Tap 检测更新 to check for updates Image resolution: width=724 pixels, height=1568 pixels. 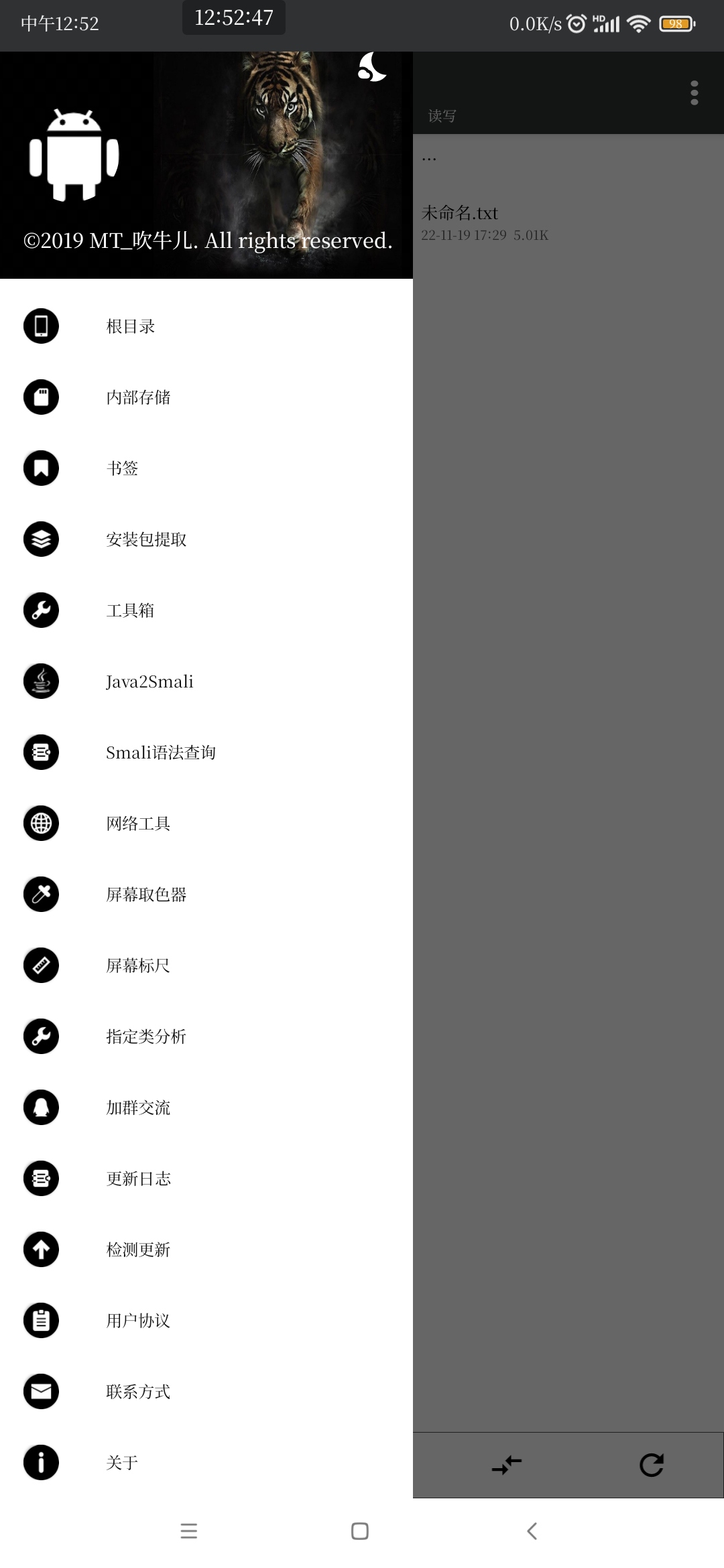coord(206,1250)
